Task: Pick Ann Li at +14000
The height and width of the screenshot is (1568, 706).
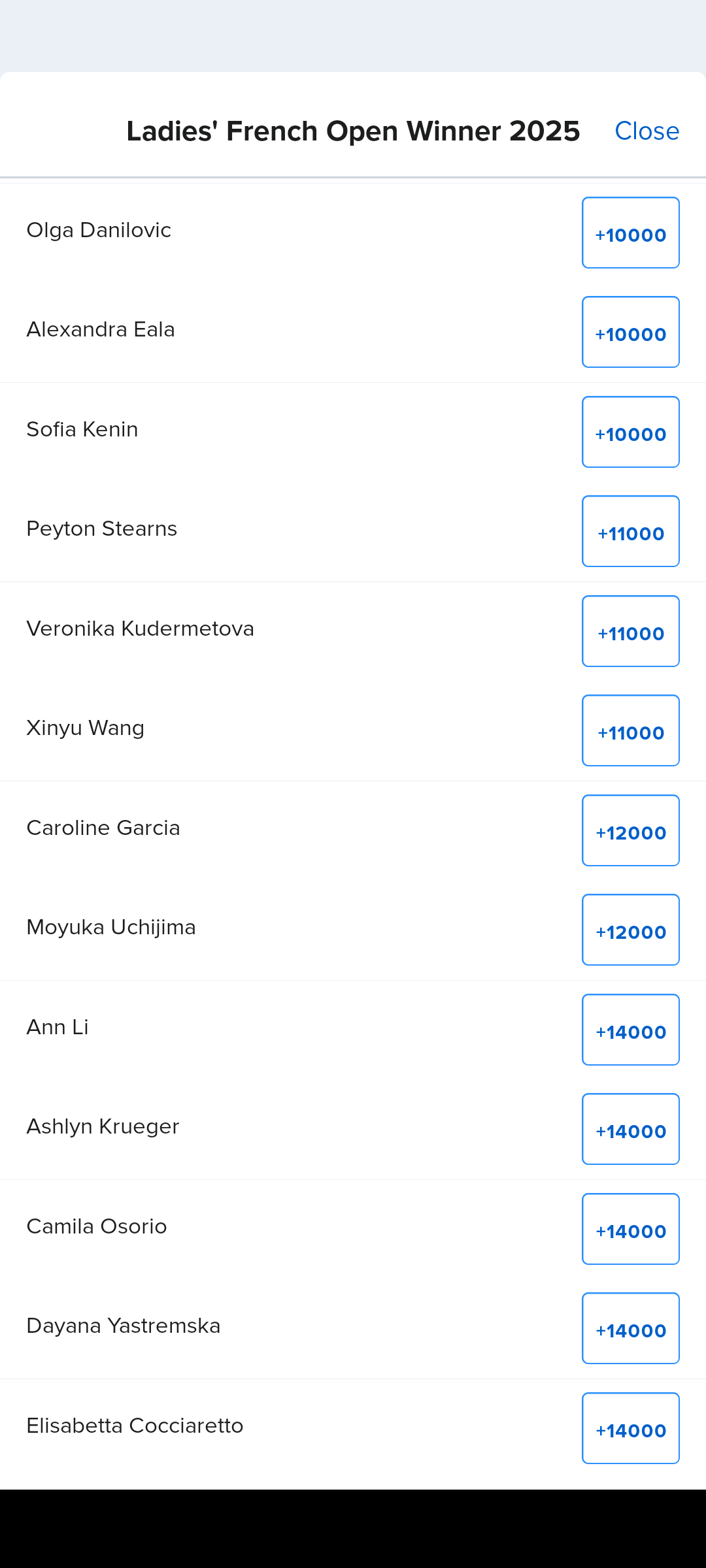Action: pos(630,1030)
